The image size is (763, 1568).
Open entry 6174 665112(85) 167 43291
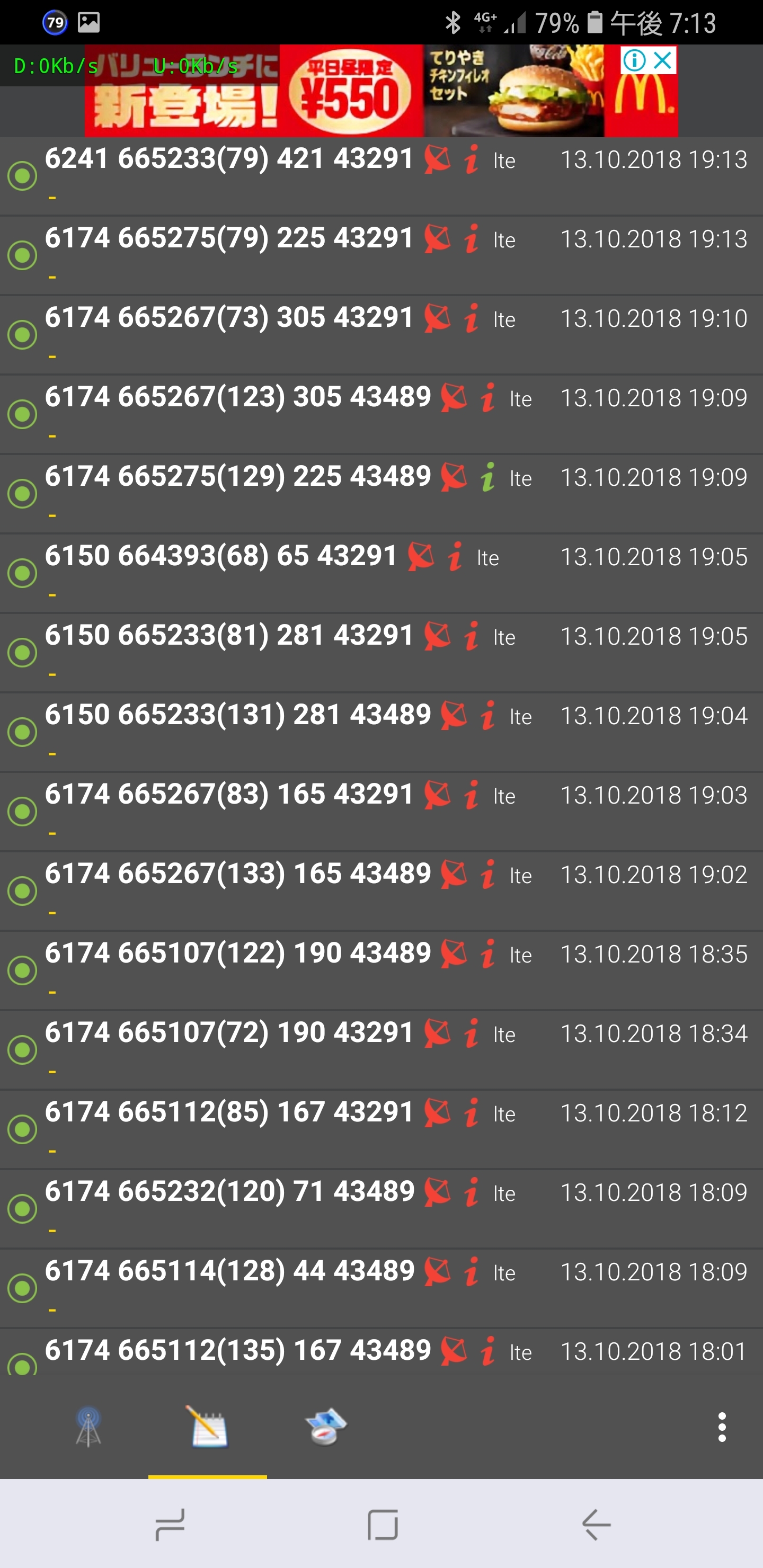click(381, 1129)
